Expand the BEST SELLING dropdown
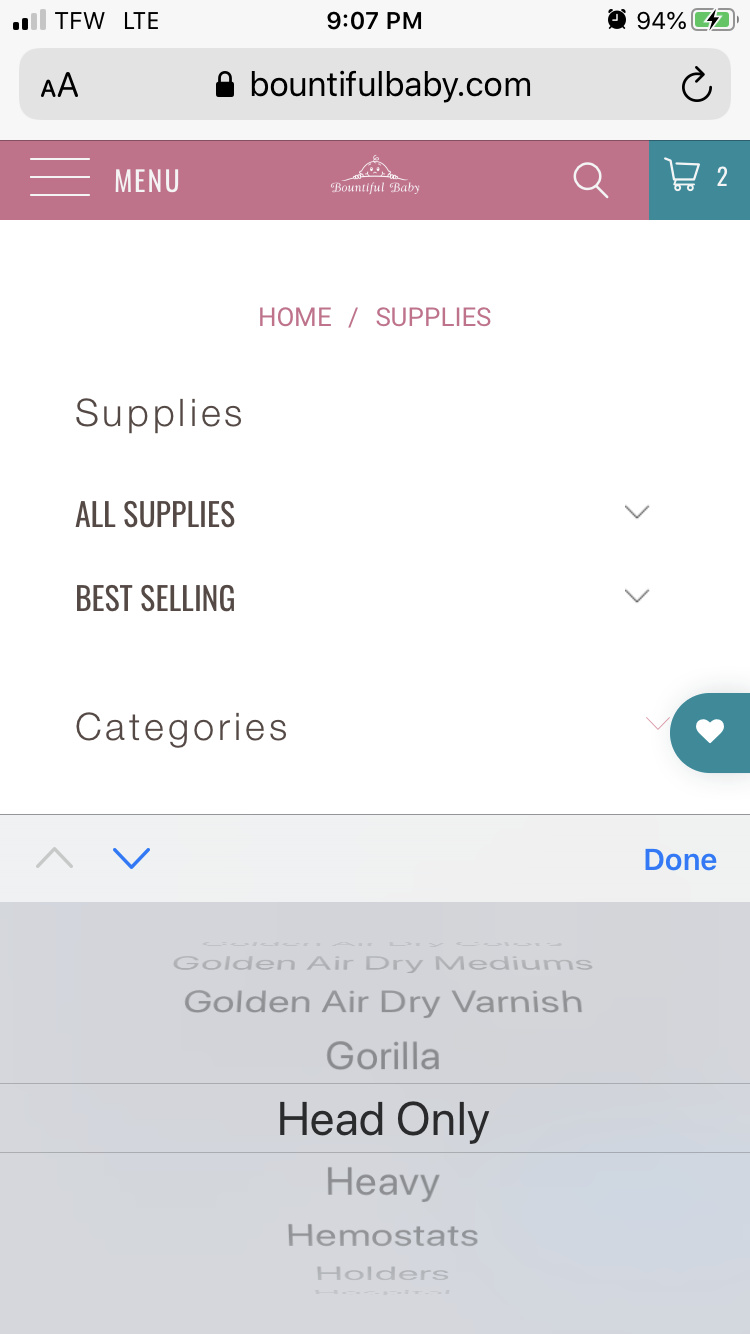The width and height of the screenshot is (750, 1334). [x=363, y=597]
